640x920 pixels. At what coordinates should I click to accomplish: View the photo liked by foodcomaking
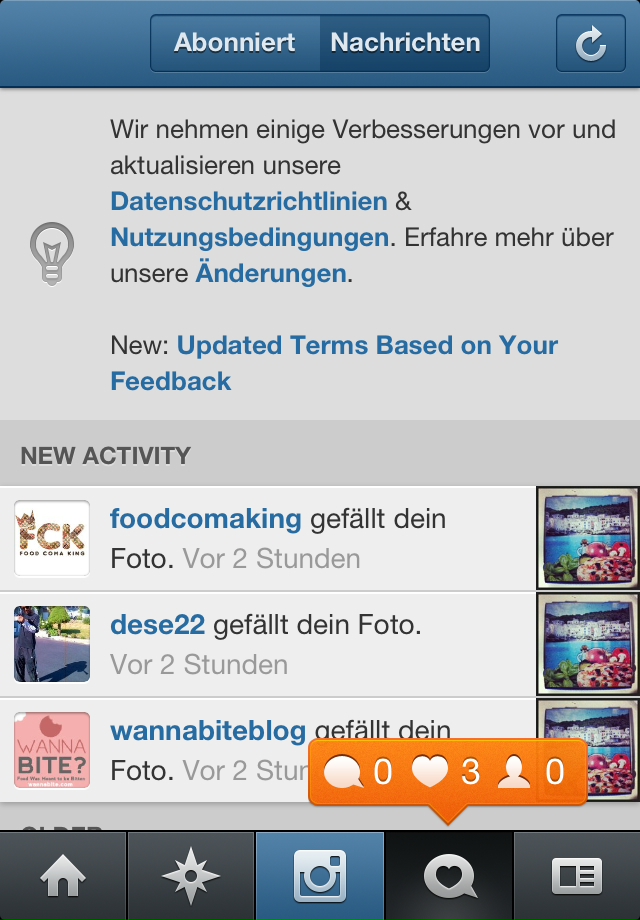(x=588, y=538)
